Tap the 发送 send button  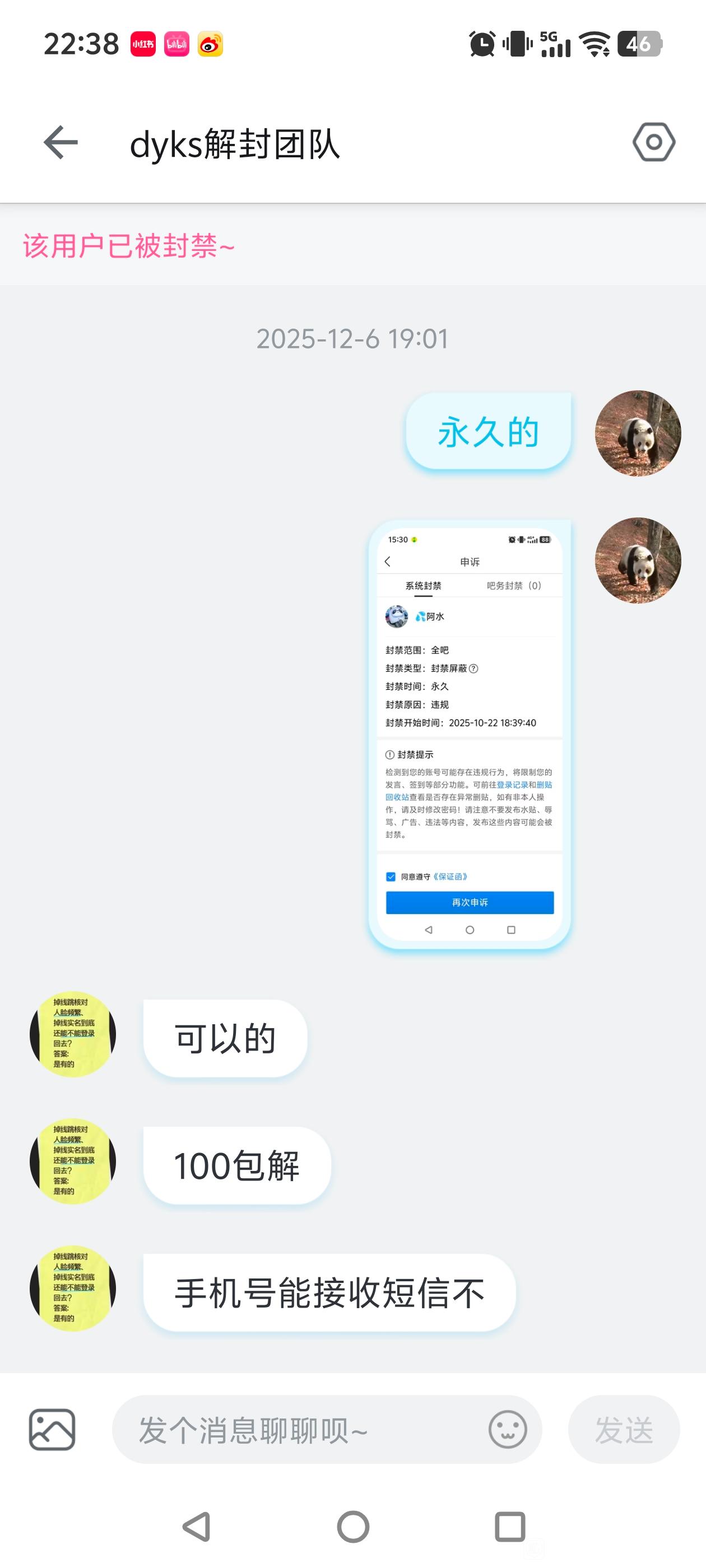pos(624,1430)
